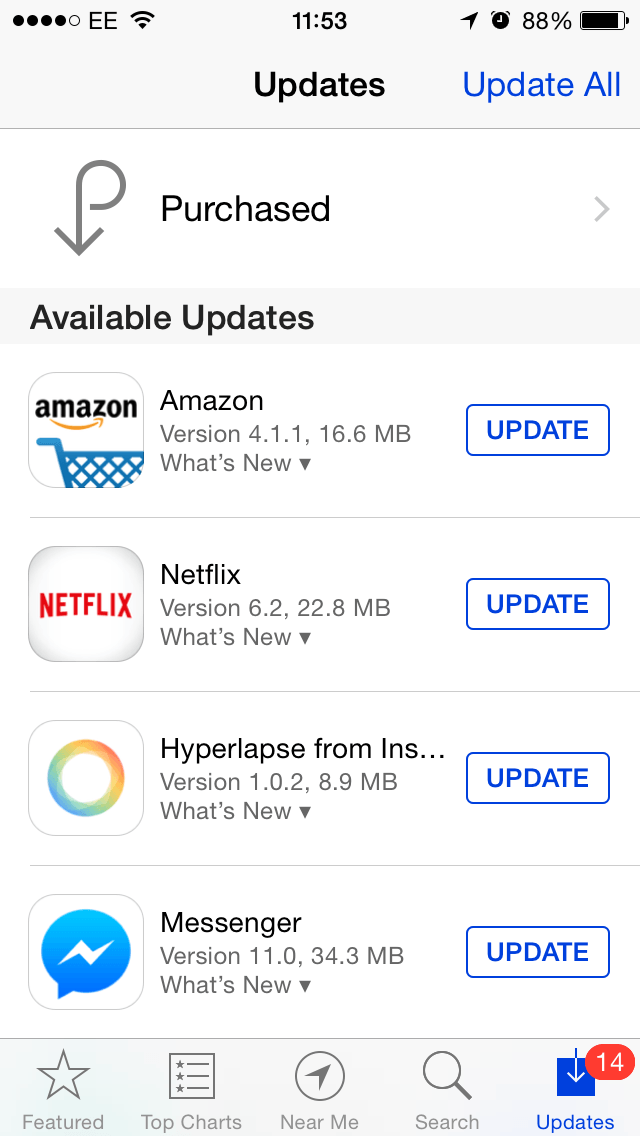
Task: Open the Purchased apps row
Action: pyautogui.click(x=320, y=209)
